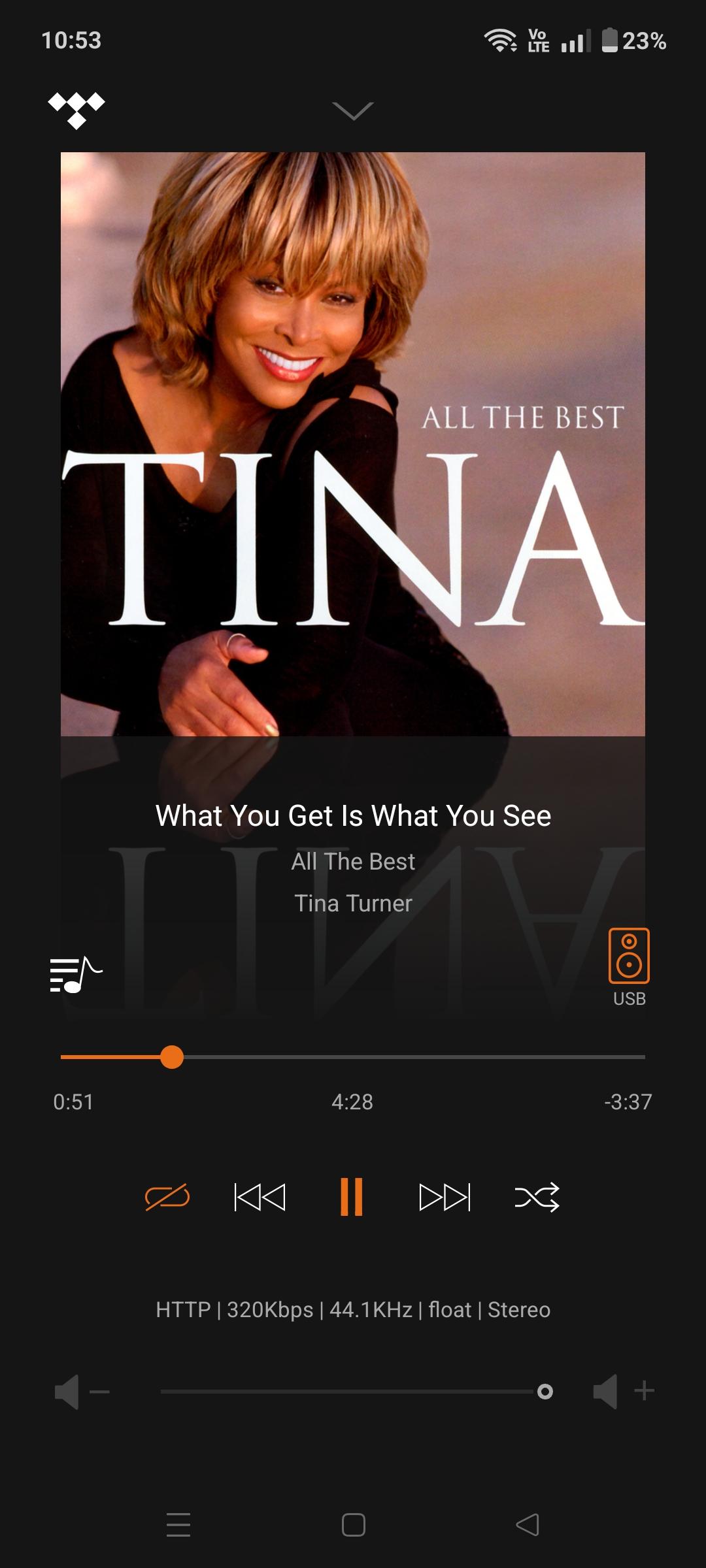Viewport: 706px width, 1568px height.
Task: Go back using system navigation button
Action: (528, 1525)
